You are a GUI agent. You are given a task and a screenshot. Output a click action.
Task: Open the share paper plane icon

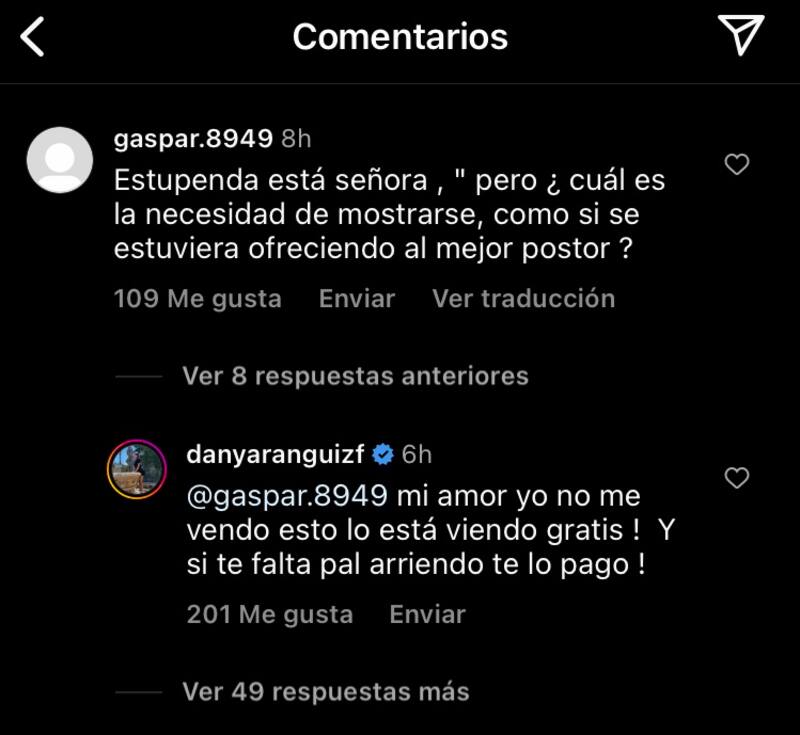740,37
